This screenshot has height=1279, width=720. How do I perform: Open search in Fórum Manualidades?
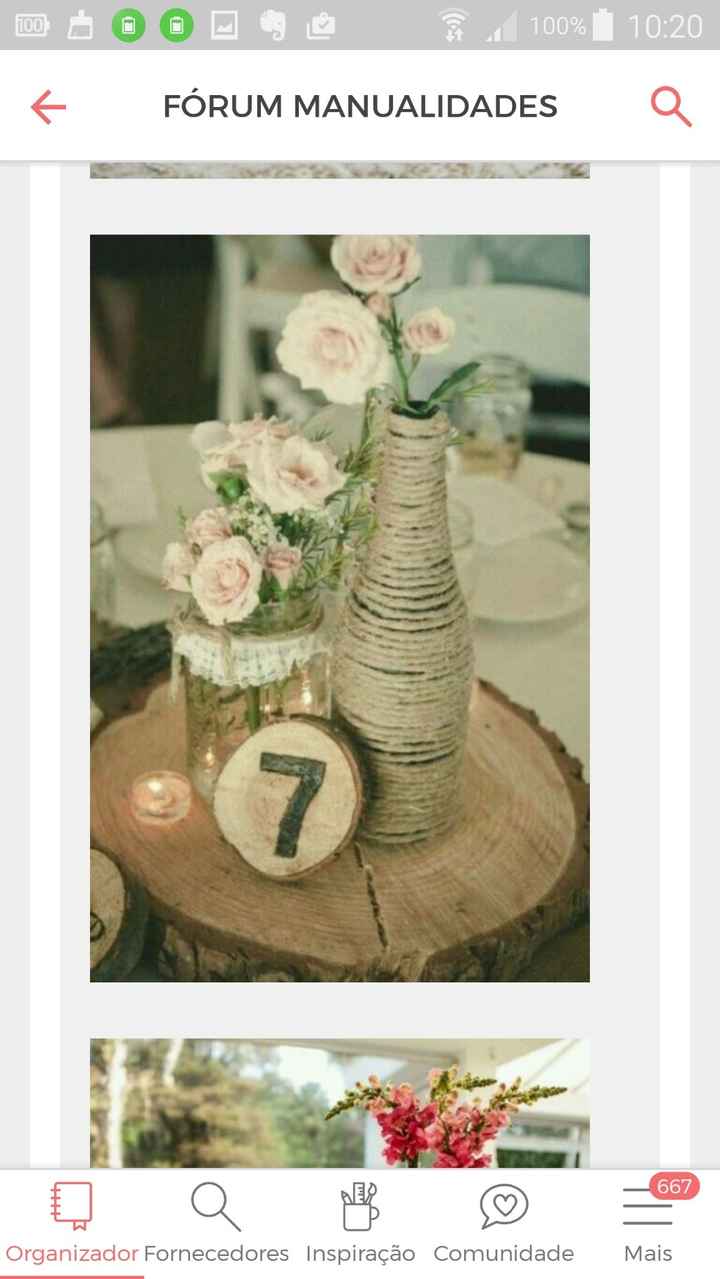pyautogui.click(x=671, y=106)
